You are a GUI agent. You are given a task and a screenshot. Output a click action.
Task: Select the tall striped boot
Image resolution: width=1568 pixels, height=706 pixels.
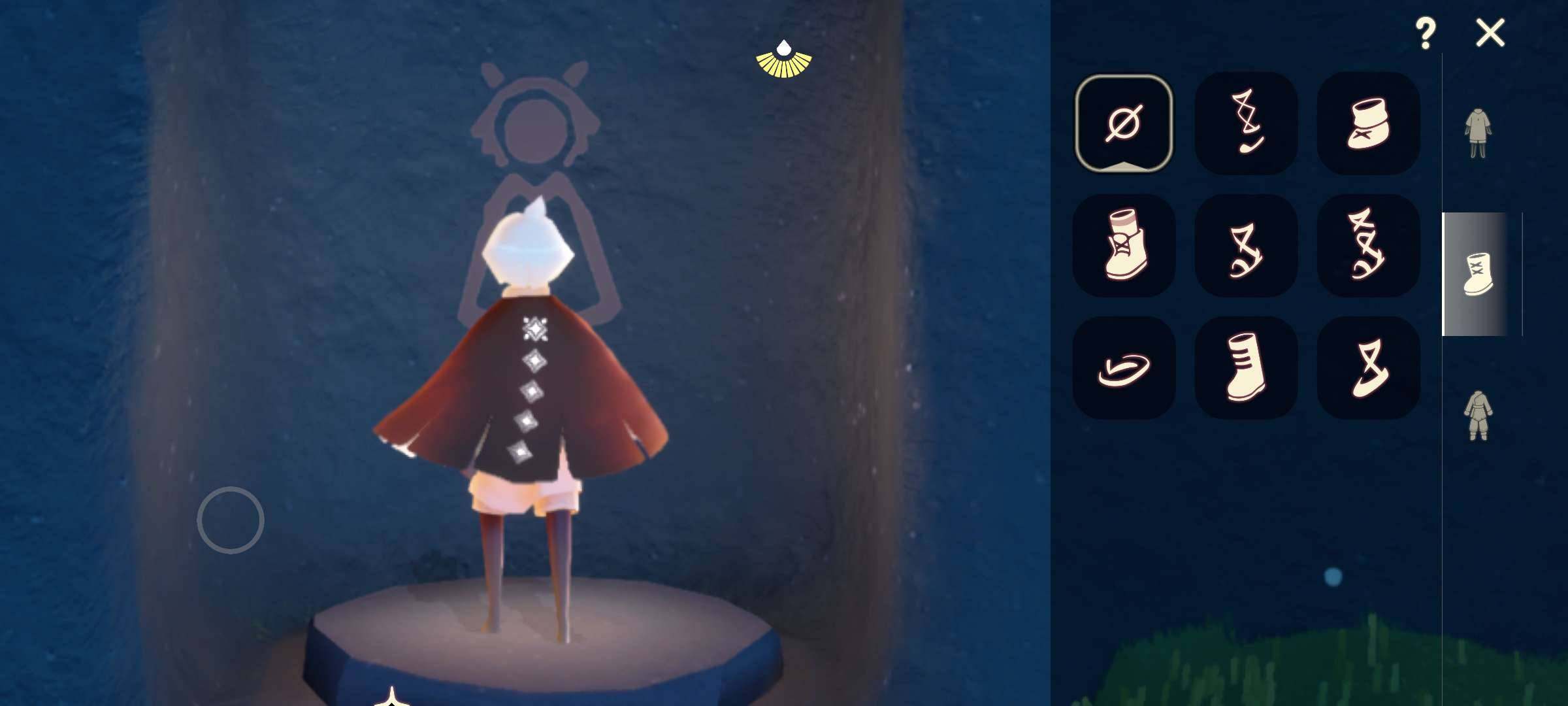(1246, 368)
